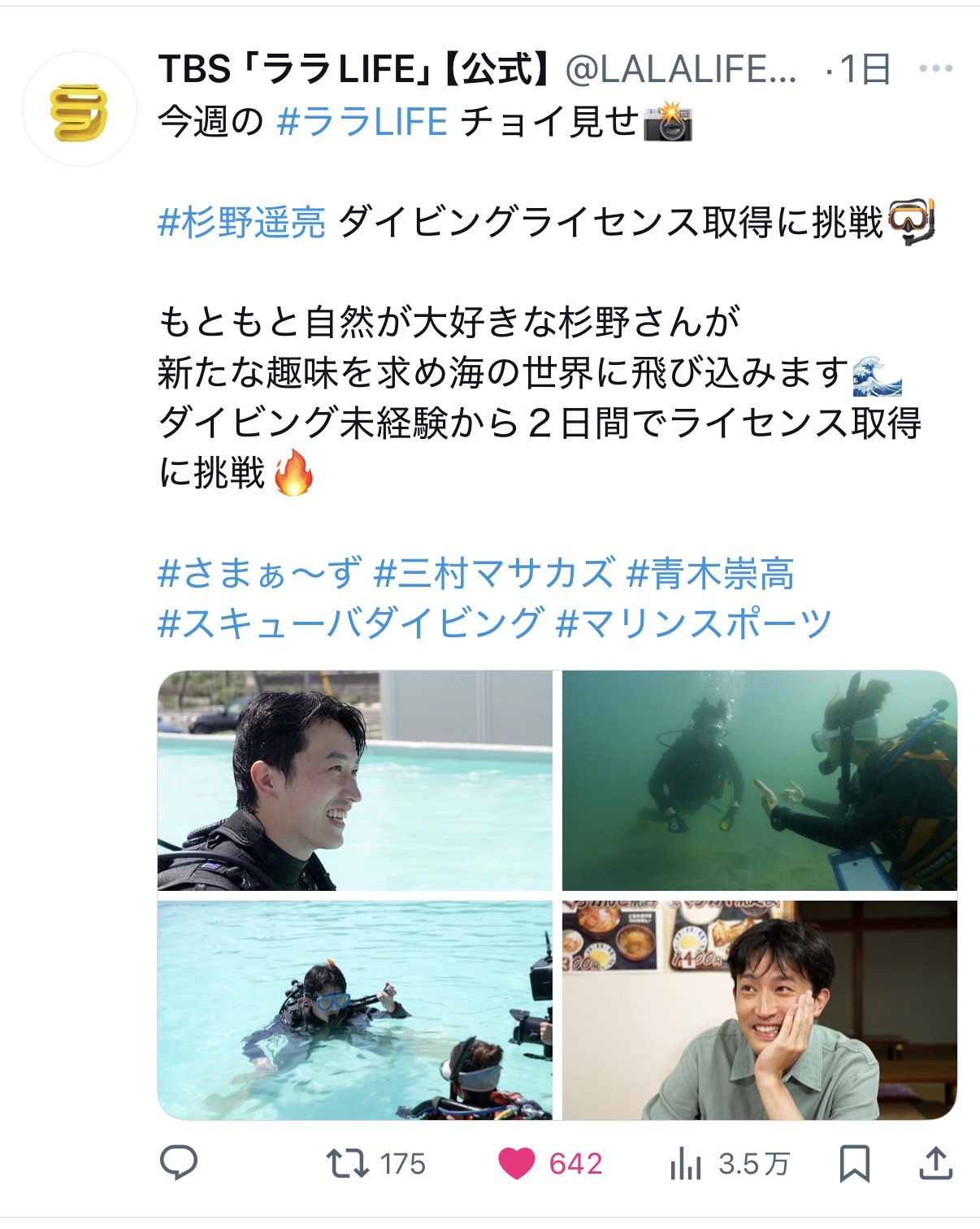Unlike the tweet with 642 likes
980x1229 pixels.
click(517, 1163)
